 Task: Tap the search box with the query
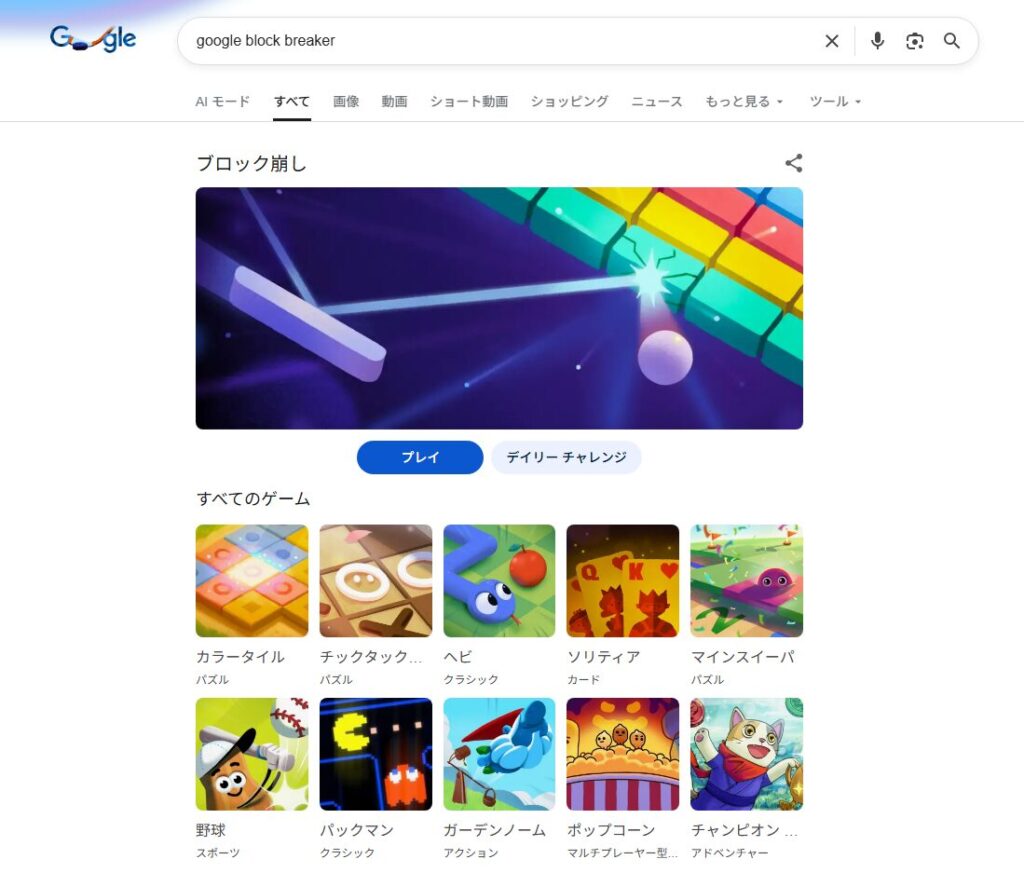click(500, 41)
